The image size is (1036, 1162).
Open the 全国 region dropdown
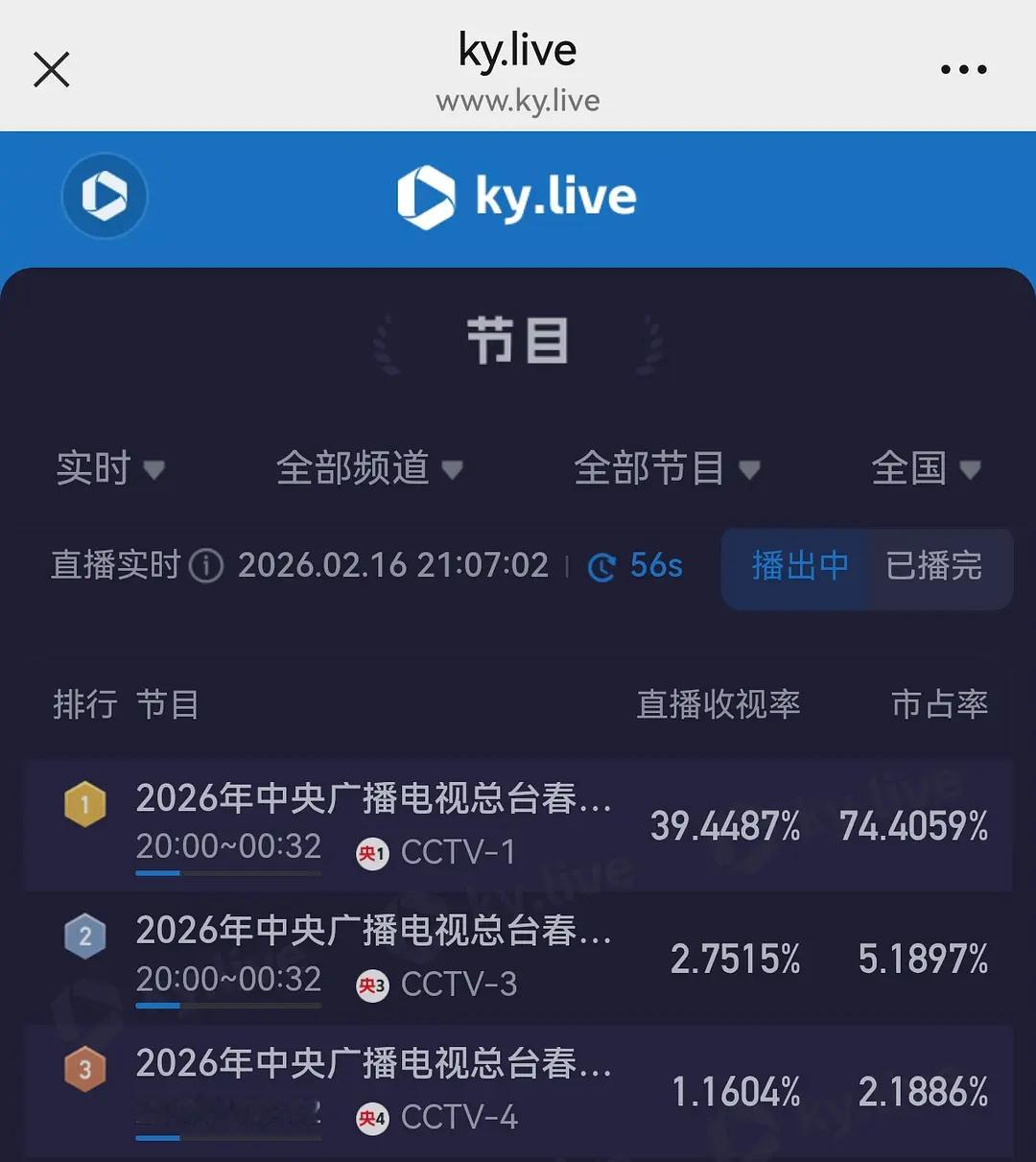point(926,469)
